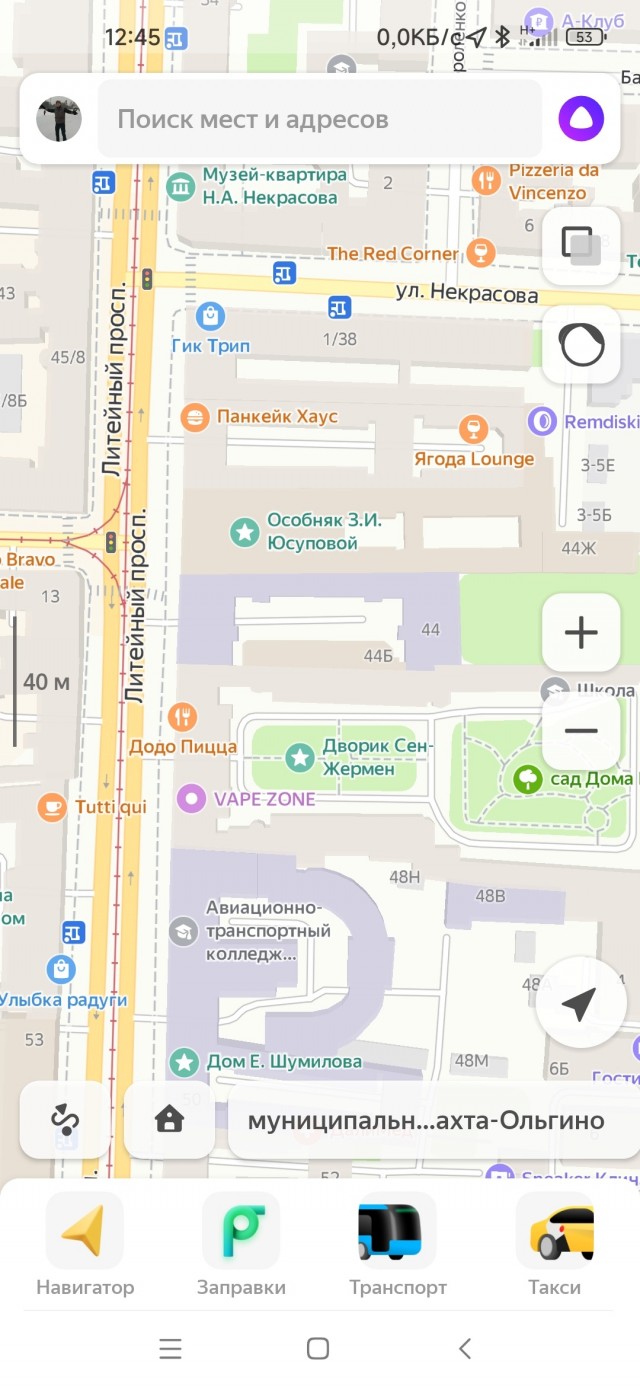This screenshot has height=1387, width=640.
Task: Open Заправки
Action: pyautogui.click(x=241, y=1245)
